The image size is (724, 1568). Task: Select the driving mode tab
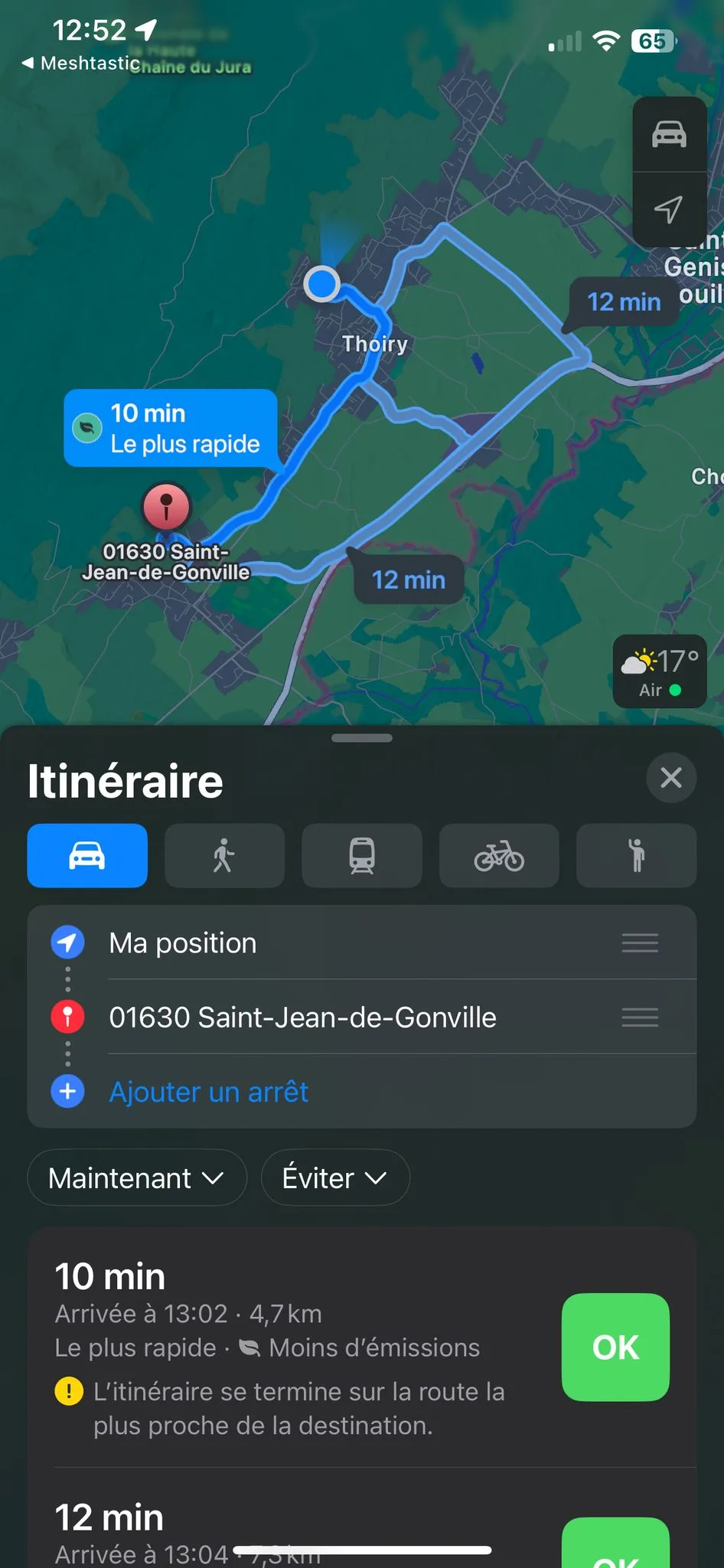click(x=87, y=856)
